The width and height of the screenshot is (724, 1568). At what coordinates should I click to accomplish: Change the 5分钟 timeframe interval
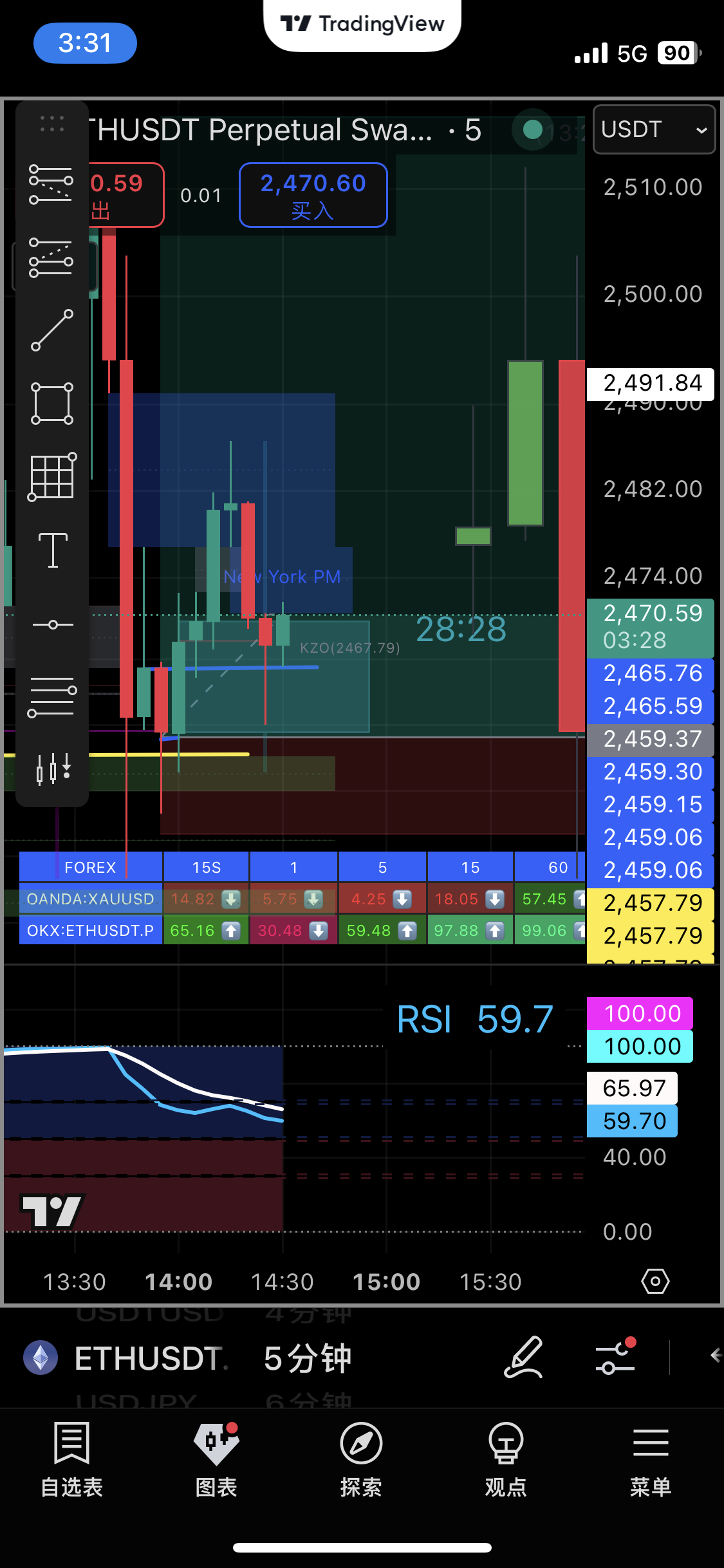(308, 1358)
